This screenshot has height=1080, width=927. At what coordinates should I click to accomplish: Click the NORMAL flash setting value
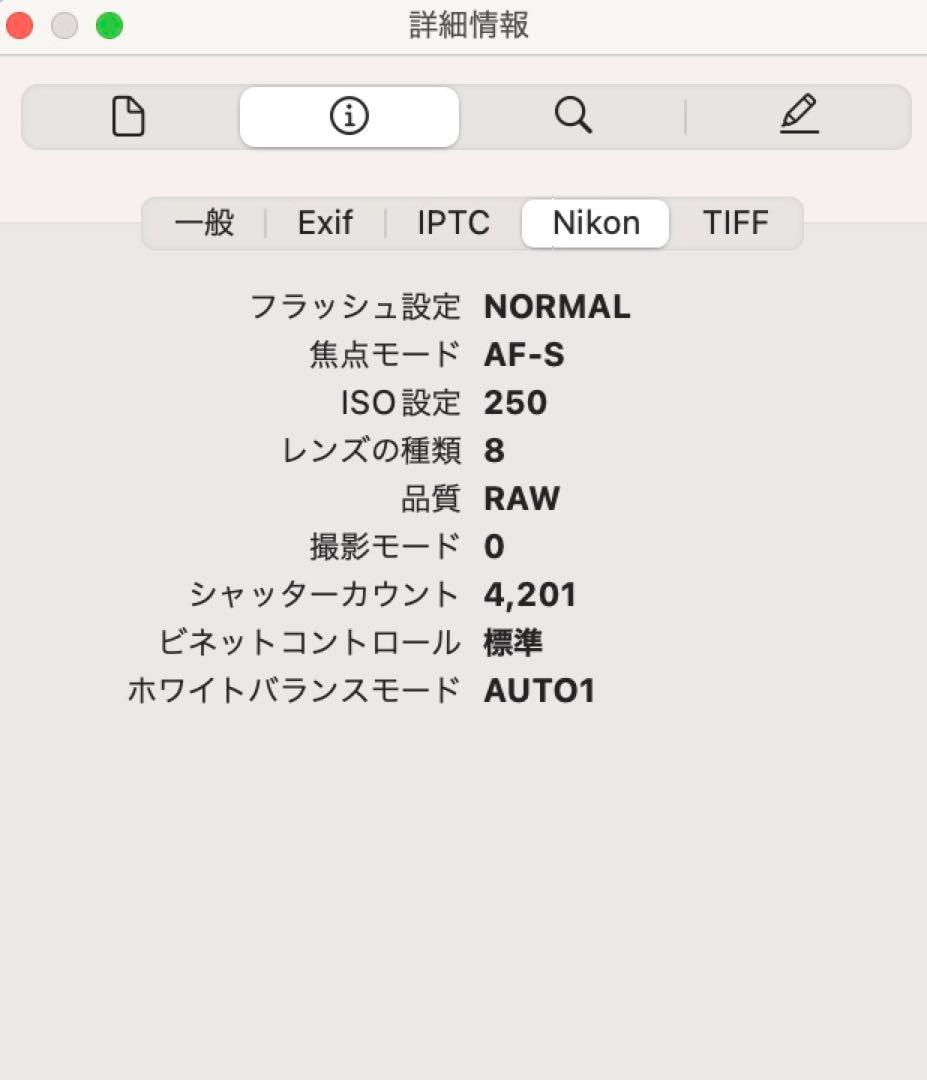click(x=557, y=307)
